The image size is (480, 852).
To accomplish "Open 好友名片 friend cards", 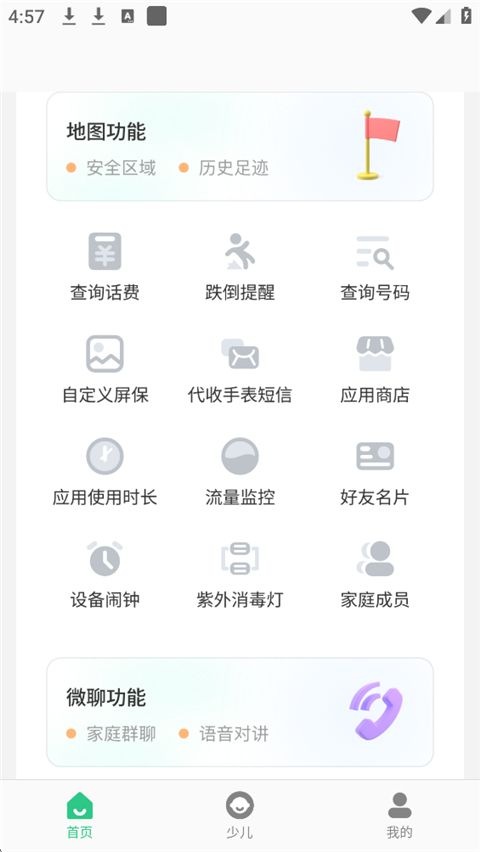I will point(375,472).
